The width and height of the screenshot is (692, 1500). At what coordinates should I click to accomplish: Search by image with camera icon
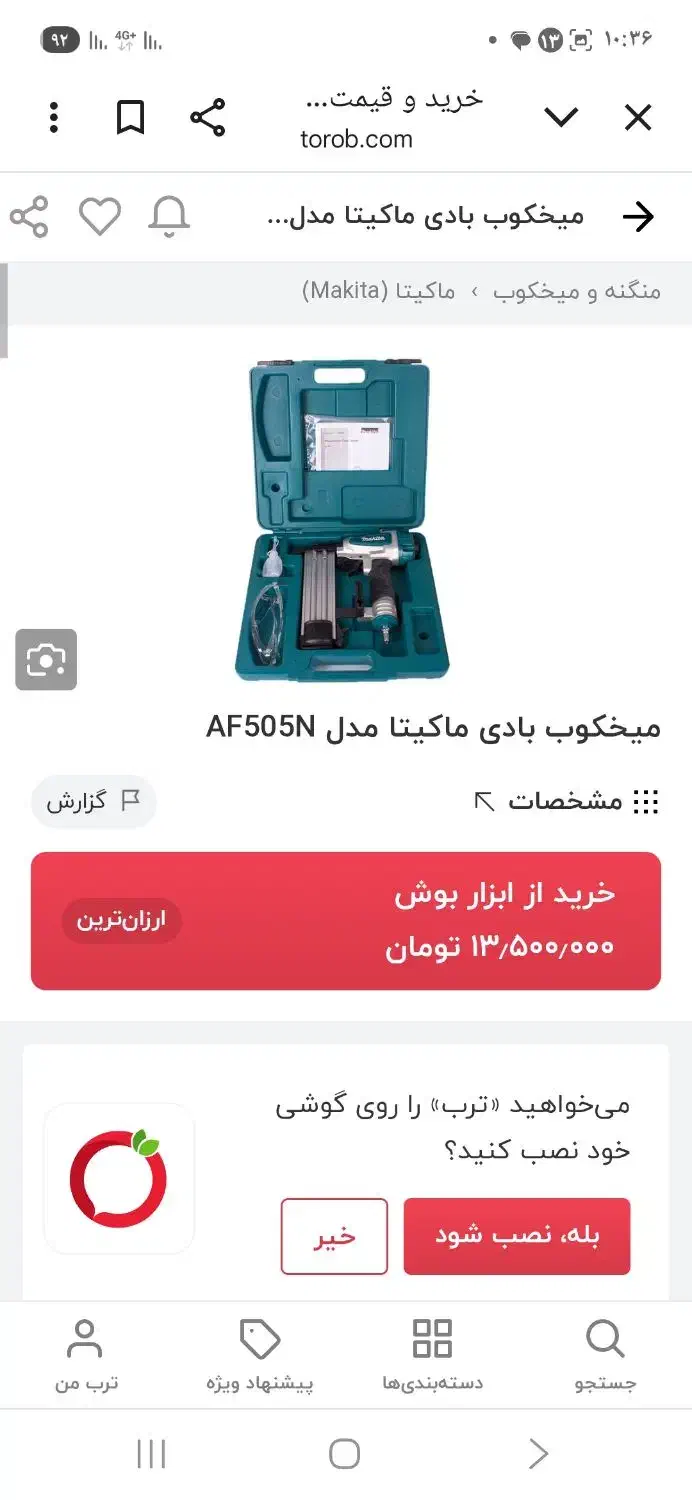tap(46, 659)
